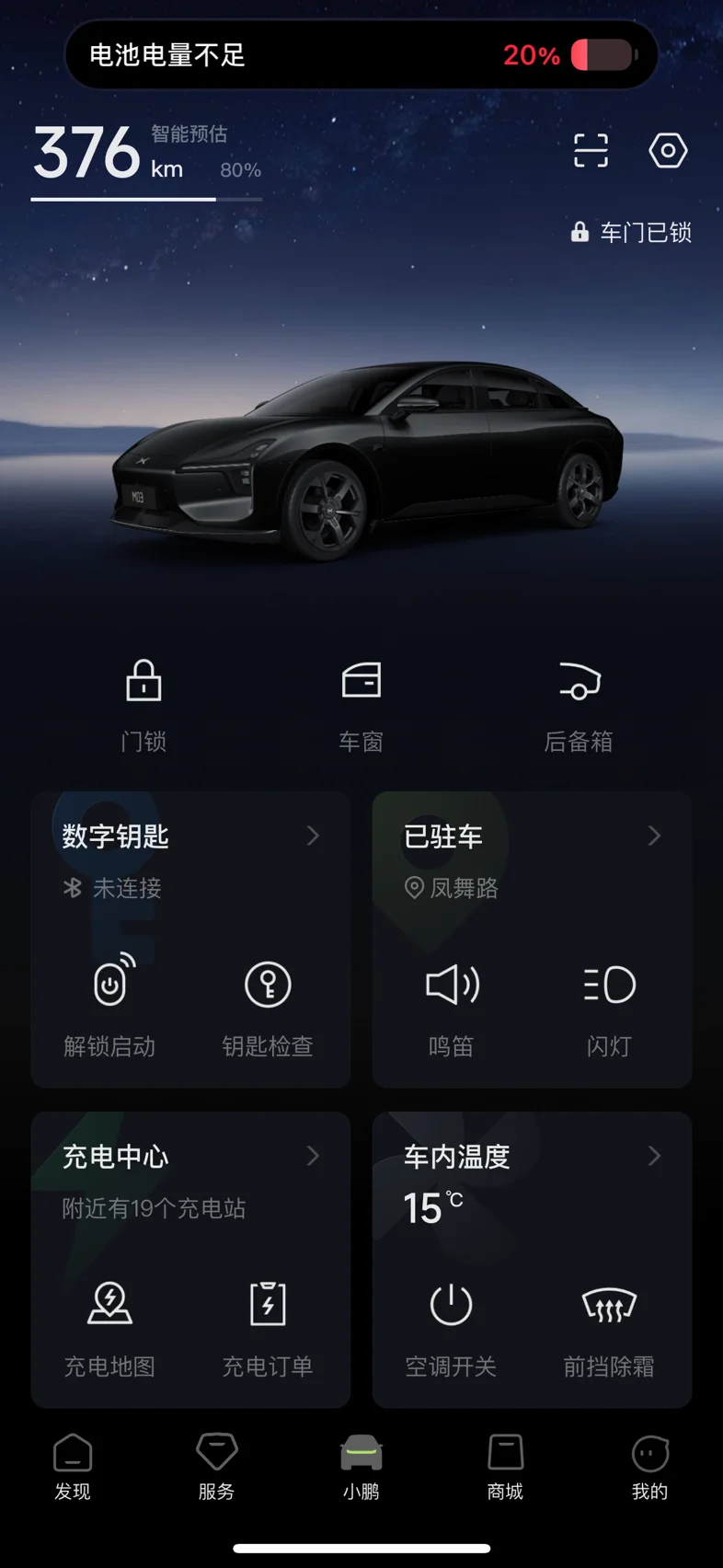Open the 充电地图 charging map
This screenshot has width=723, height=1568.
click(110, 1327)
